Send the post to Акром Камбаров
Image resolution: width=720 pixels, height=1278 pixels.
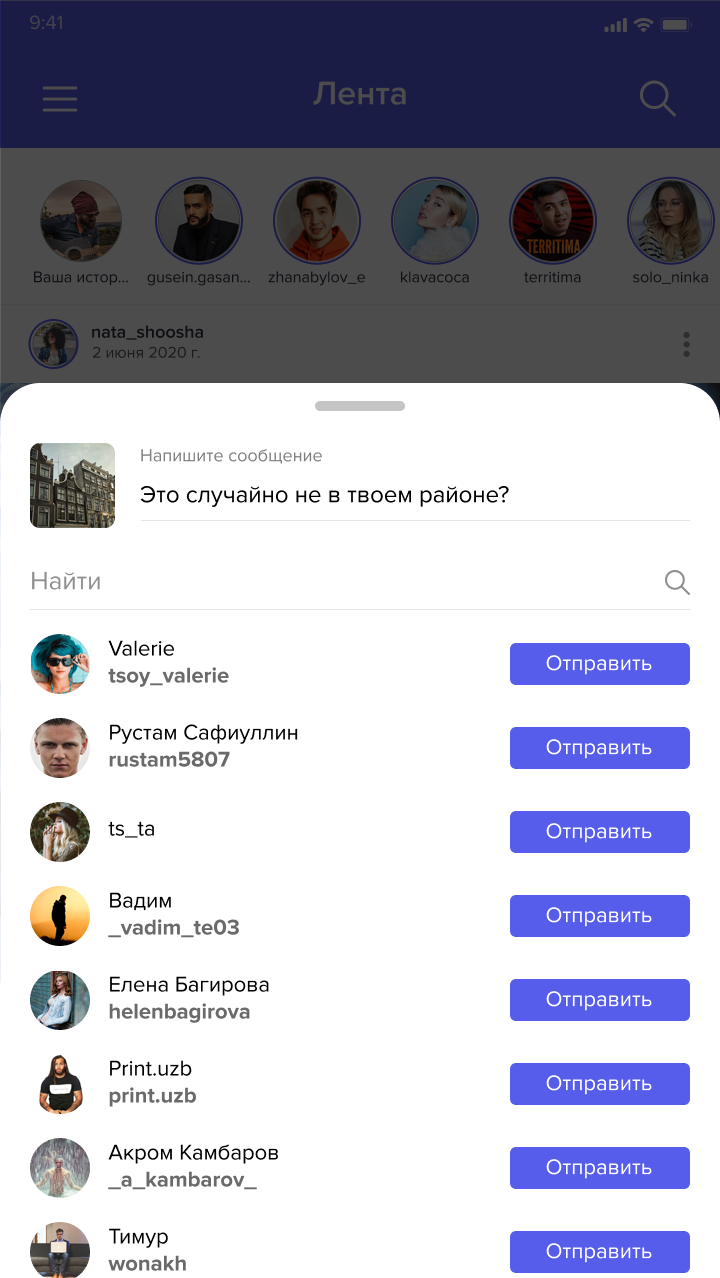[x=599, y=1168]
